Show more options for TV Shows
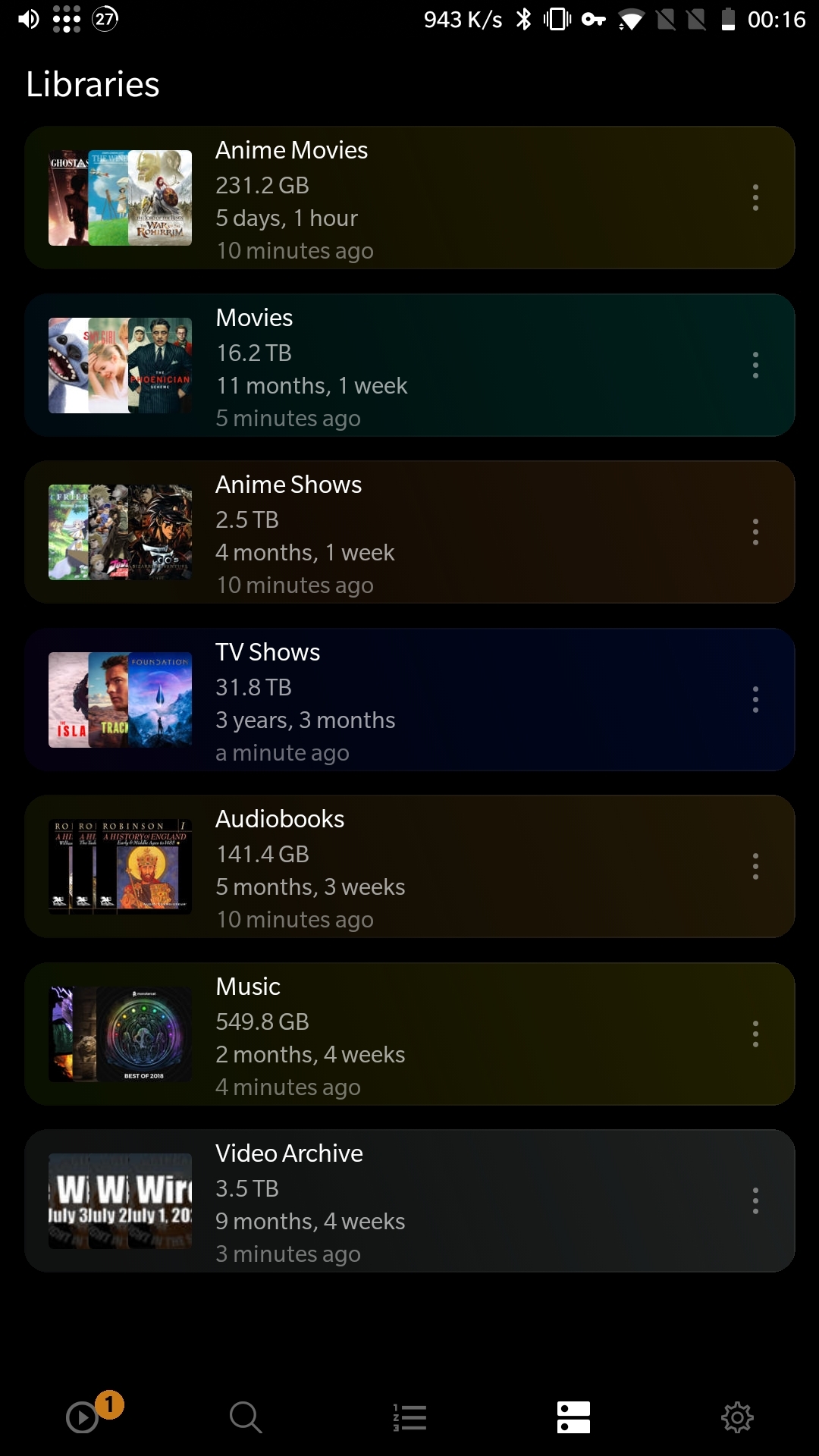 click(x=755, y=700)
